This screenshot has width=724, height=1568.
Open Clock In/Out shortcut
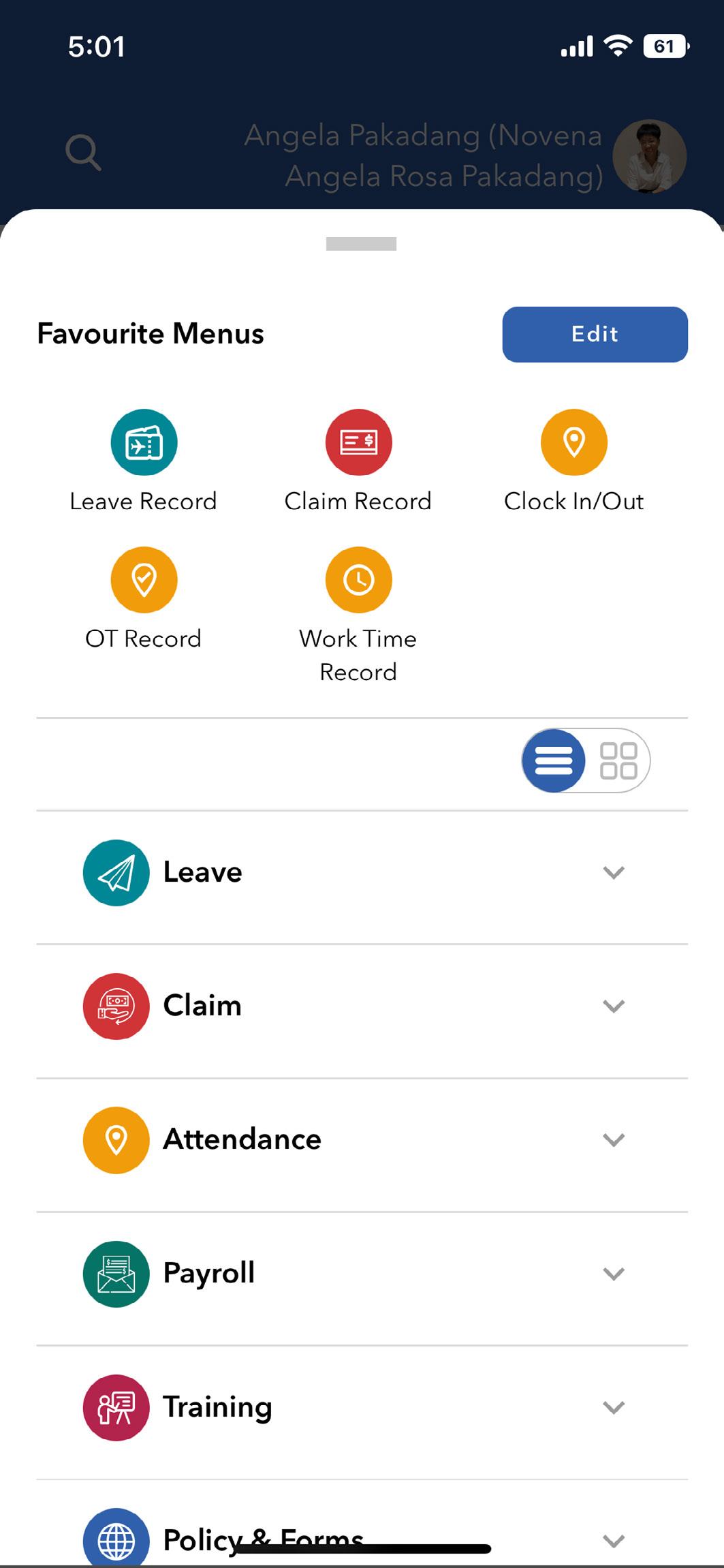573,443
